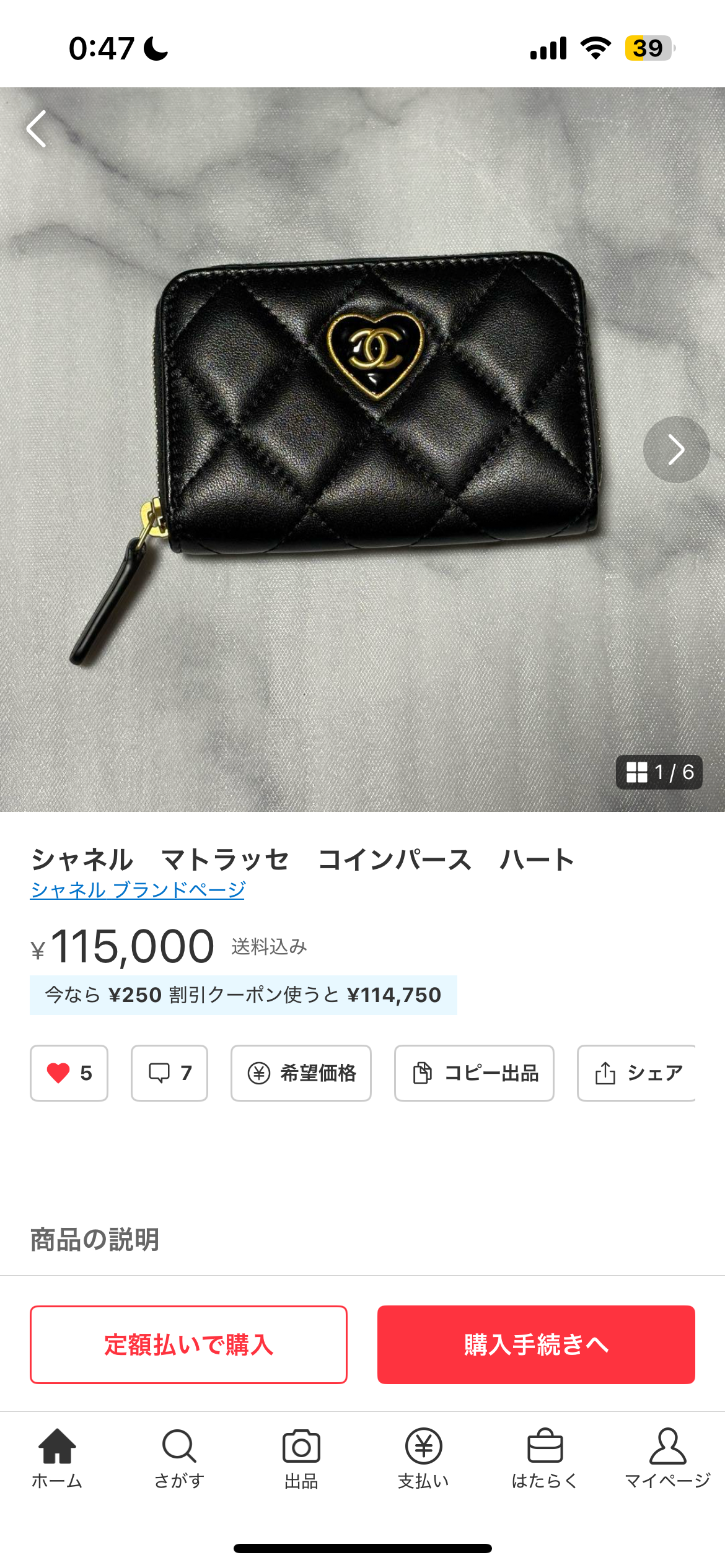Tap the 希望価格 button
725x1568 pixels.
(301, 1073)
